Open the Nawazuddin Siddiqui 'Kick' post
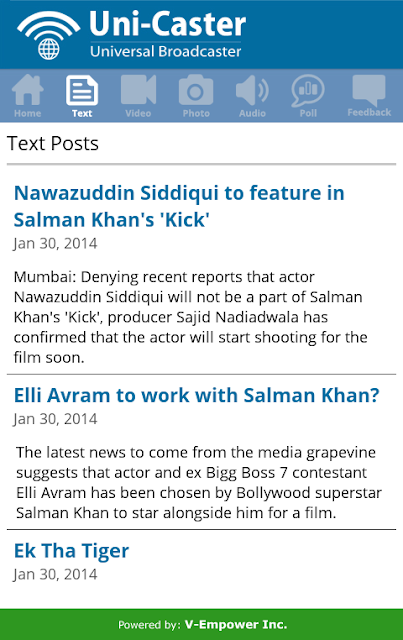 click(179, 206)
